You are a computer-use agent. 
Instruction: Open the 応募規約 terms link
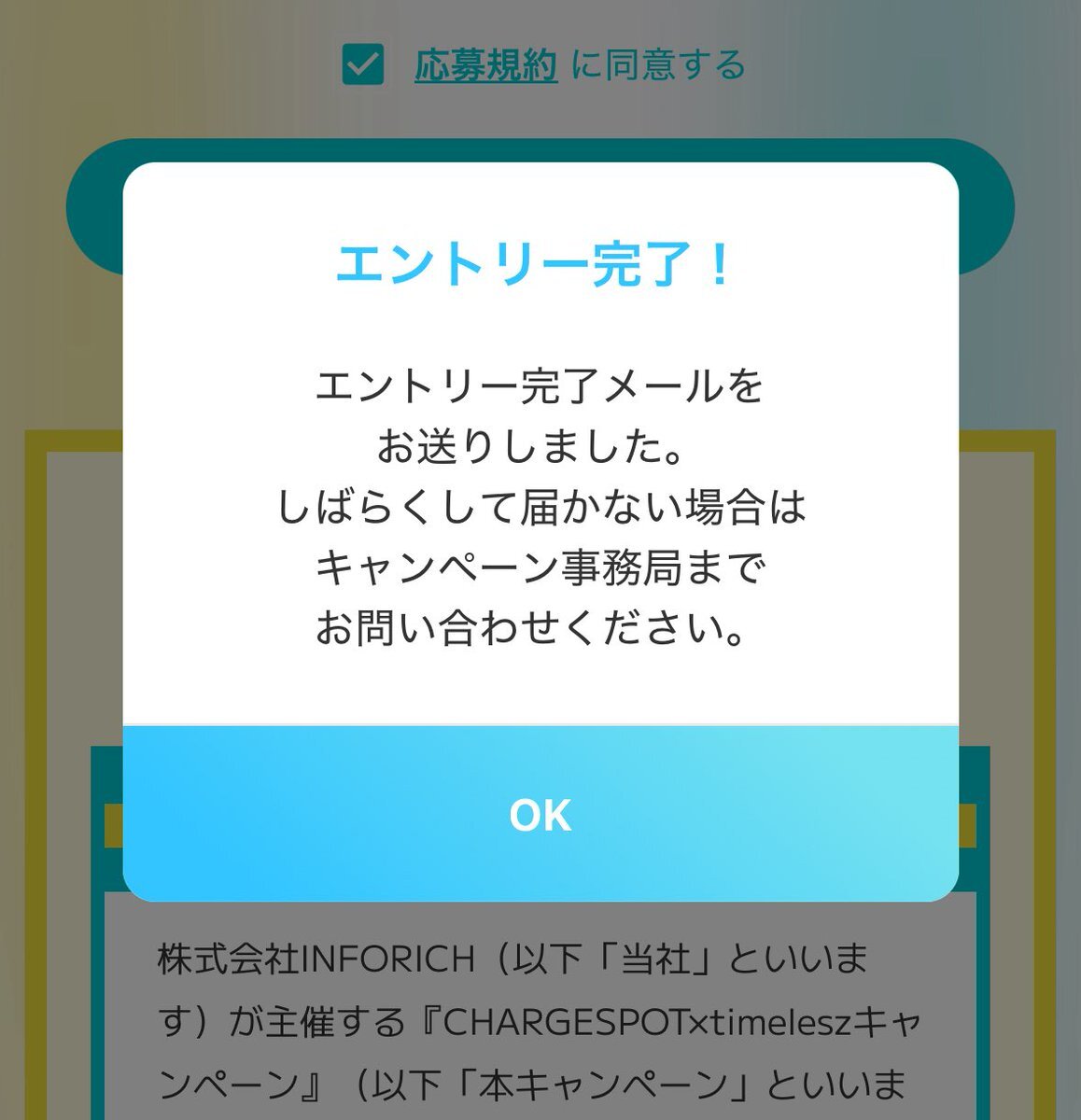485,65
